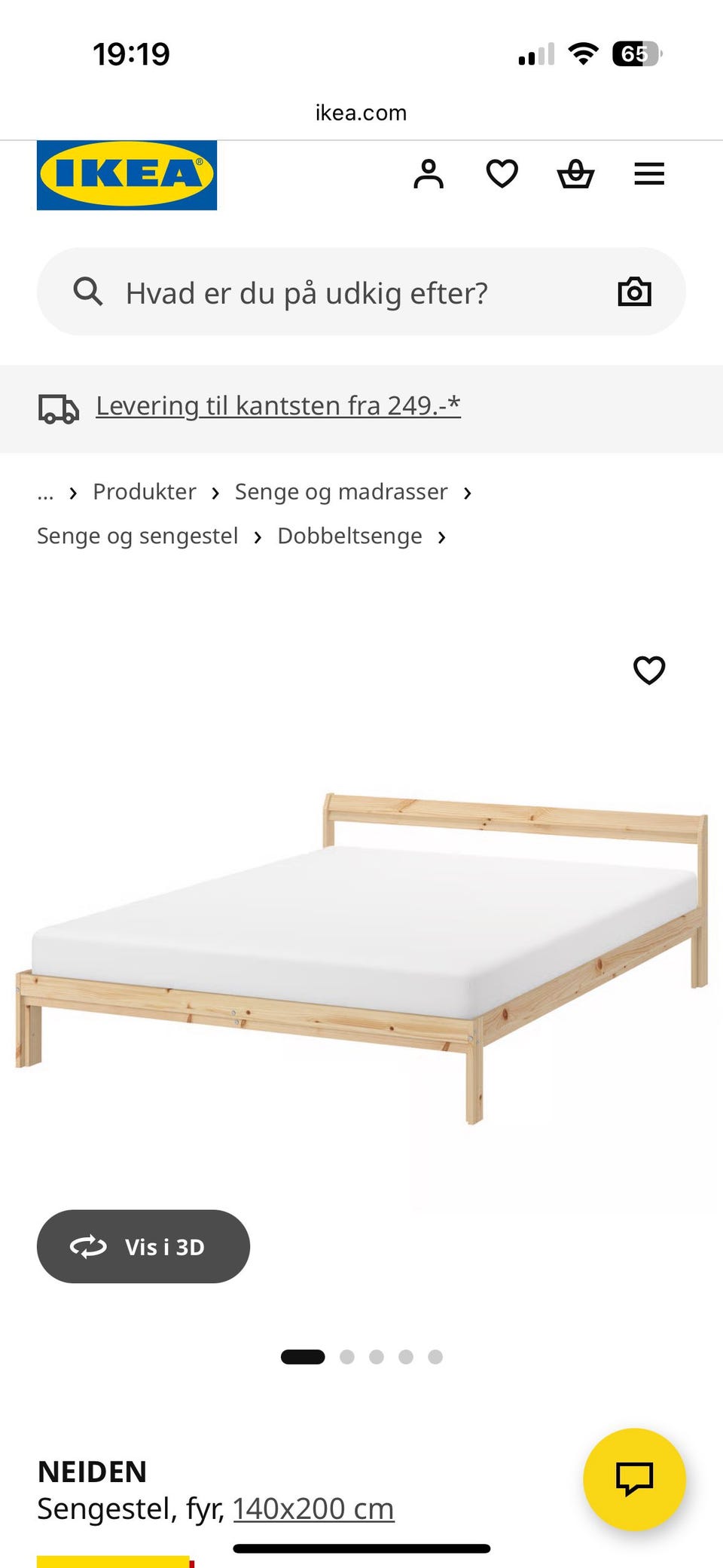Click the magnifying glass search icon
Viewport: 723px width, 1568px height.
88,291
